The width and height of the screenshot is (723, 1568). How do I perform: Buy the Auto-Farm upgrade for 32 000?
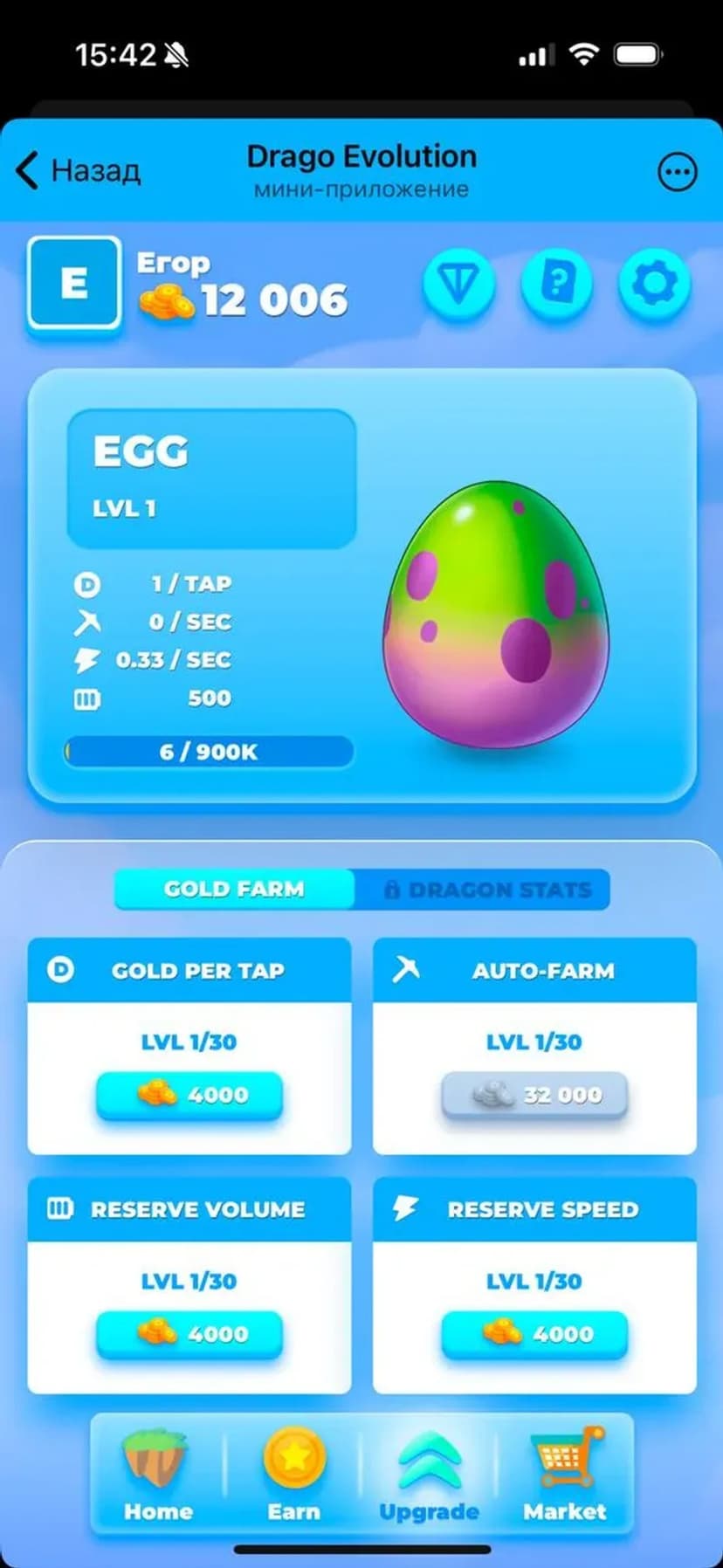pyautogui.click(x=534, y=1094)
